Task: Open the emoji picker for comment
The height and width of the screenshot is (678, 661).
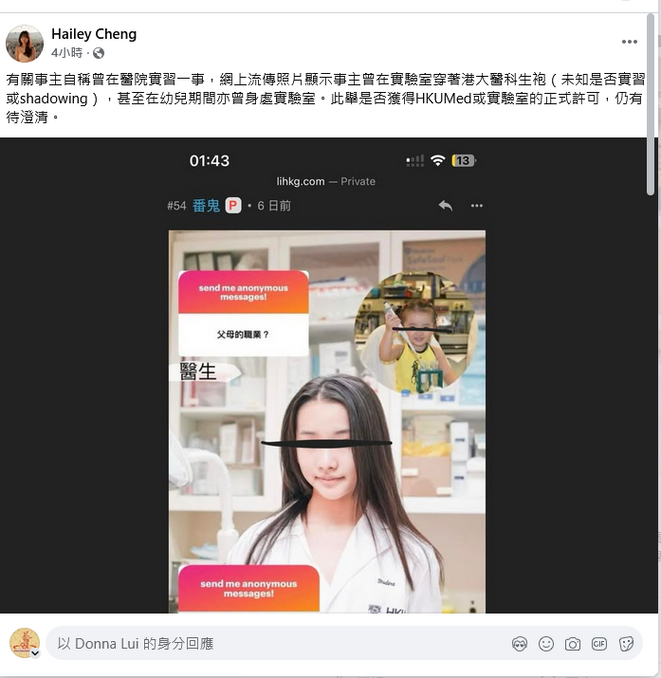Action: coord(546,644)
